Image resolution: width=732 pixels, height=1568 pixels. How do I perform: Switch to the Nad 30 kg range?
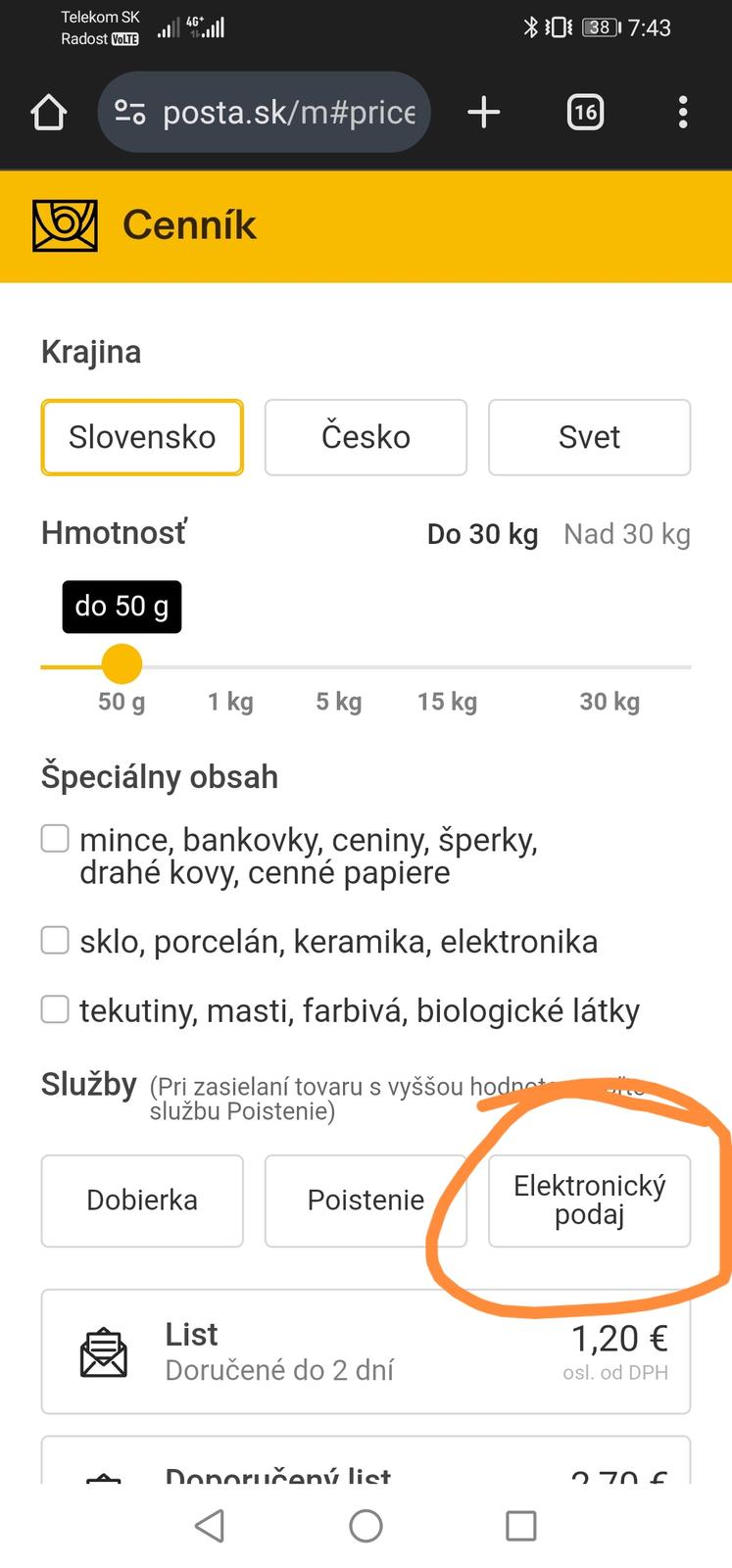tap(626, 534)
